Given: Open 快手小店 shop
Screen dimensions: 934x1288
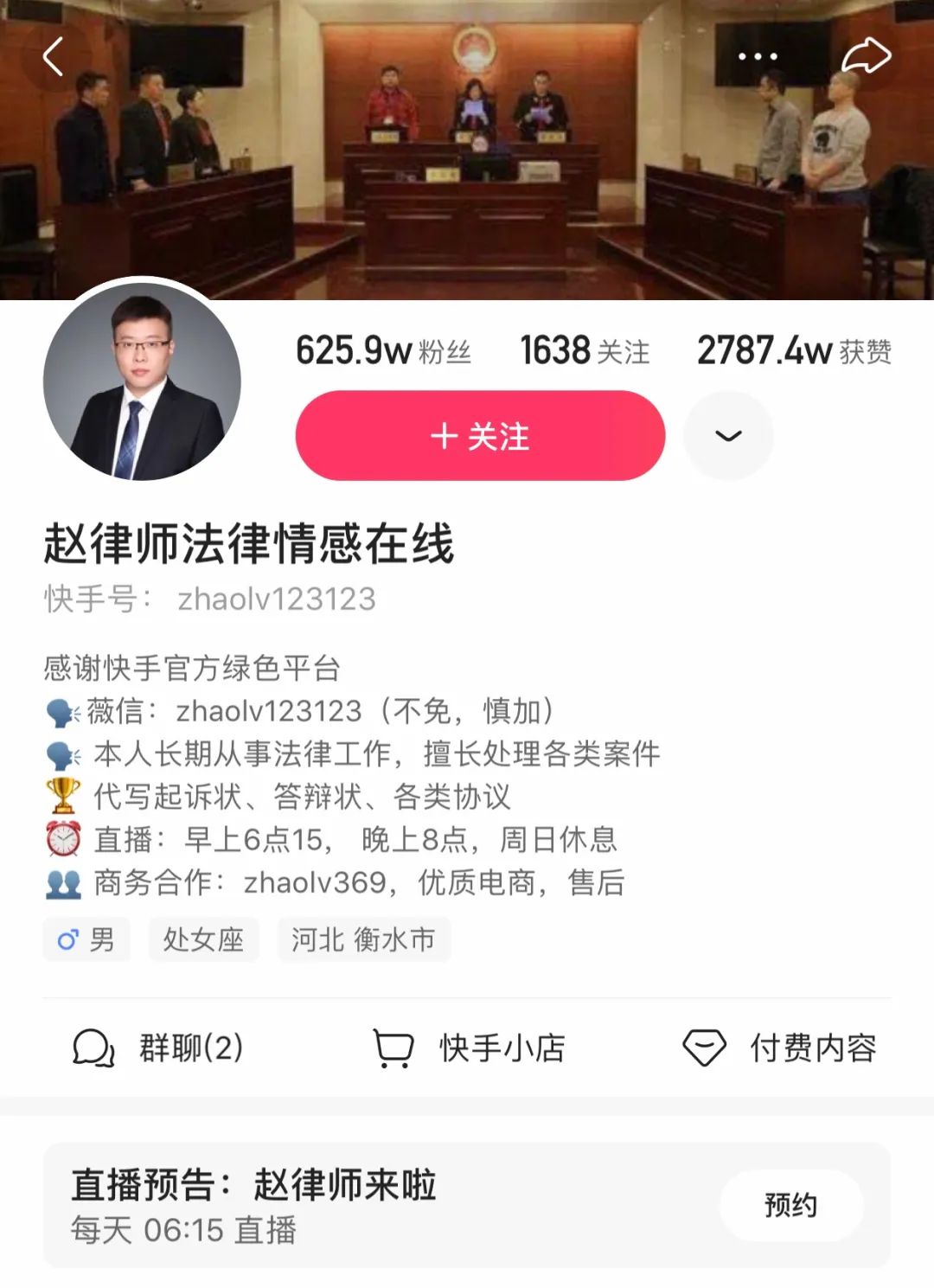Looking at the screenshot, I should coord(469,1048).
